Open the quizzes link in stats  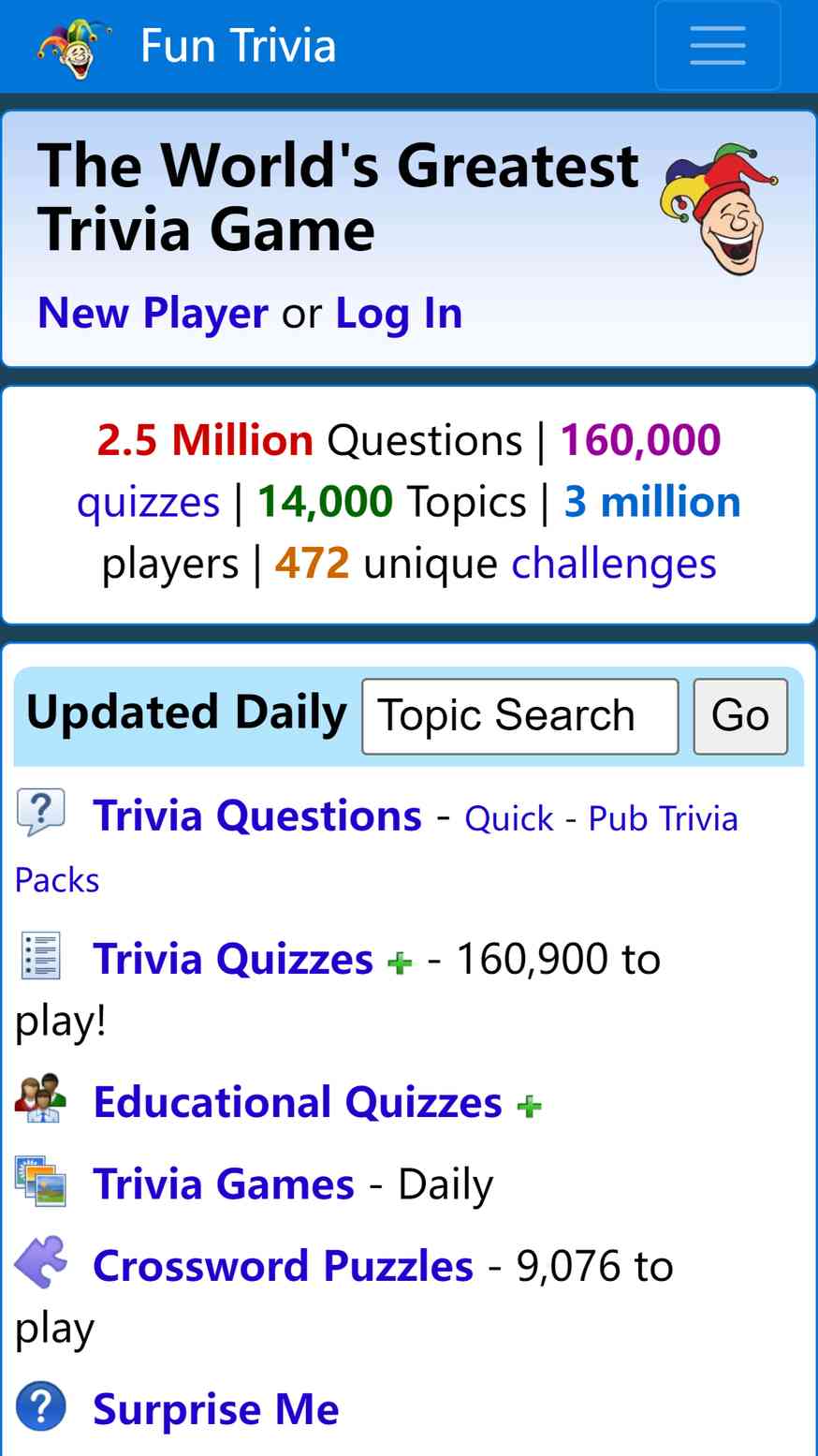pos(148,503)
